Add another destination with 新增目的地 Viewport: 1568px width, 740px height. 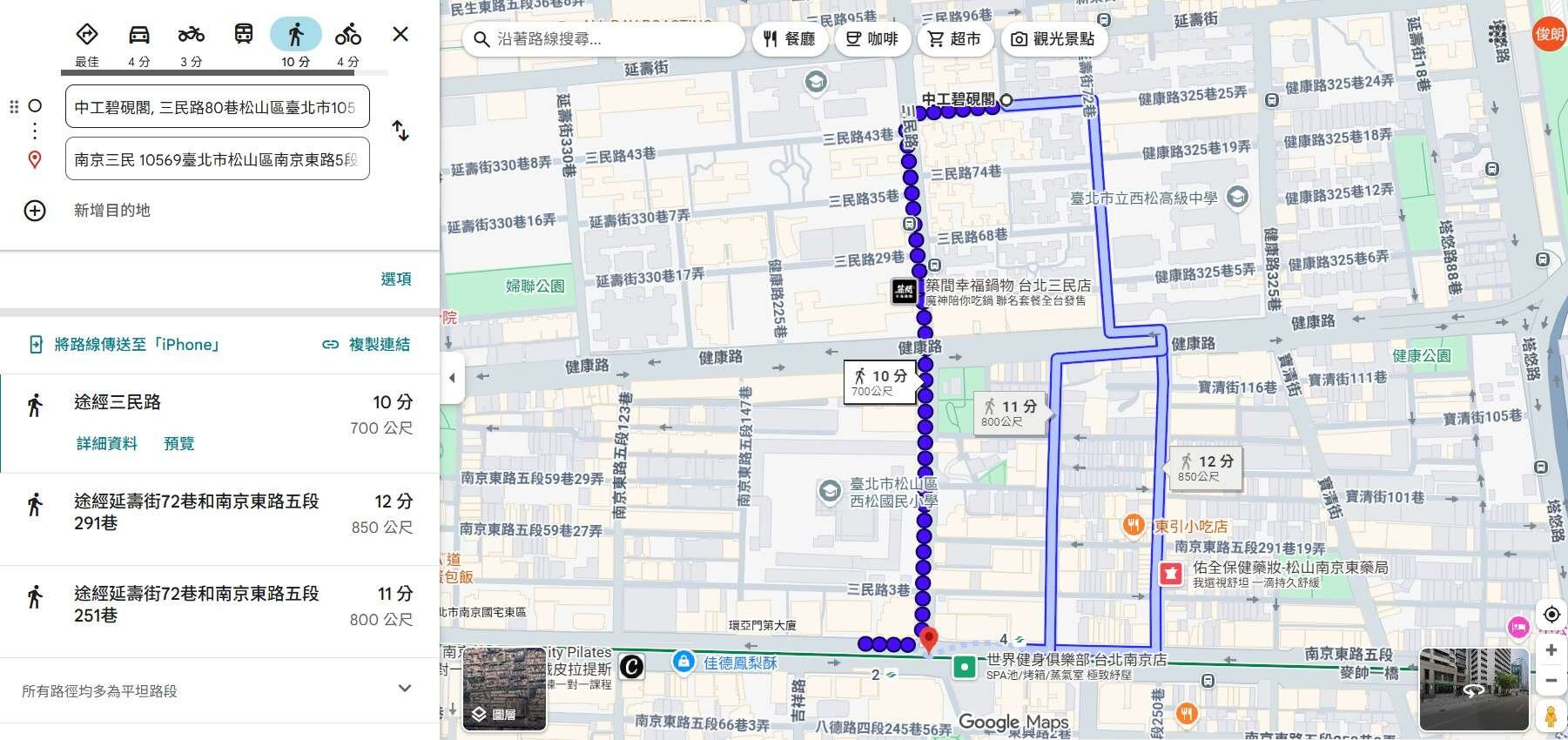pos(111,211)
